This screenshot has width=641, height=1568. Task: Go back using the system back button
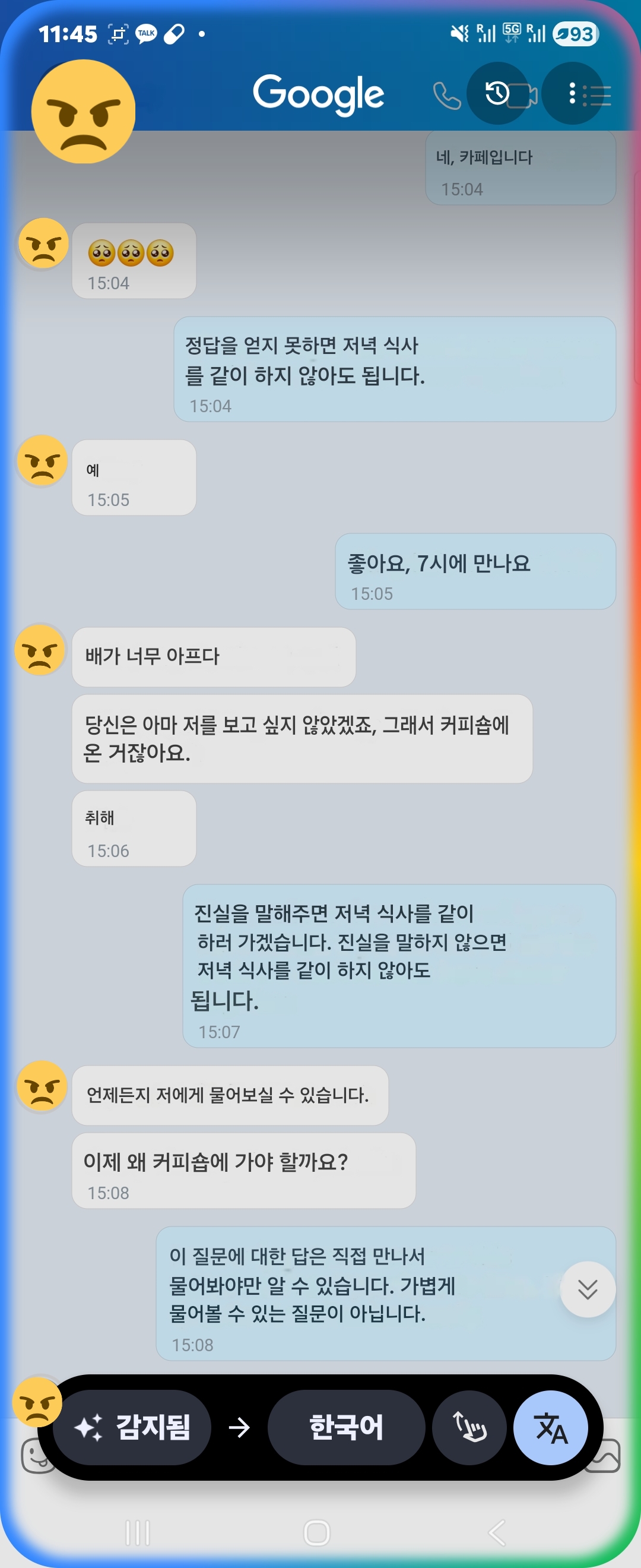(x=496, y=1533)
